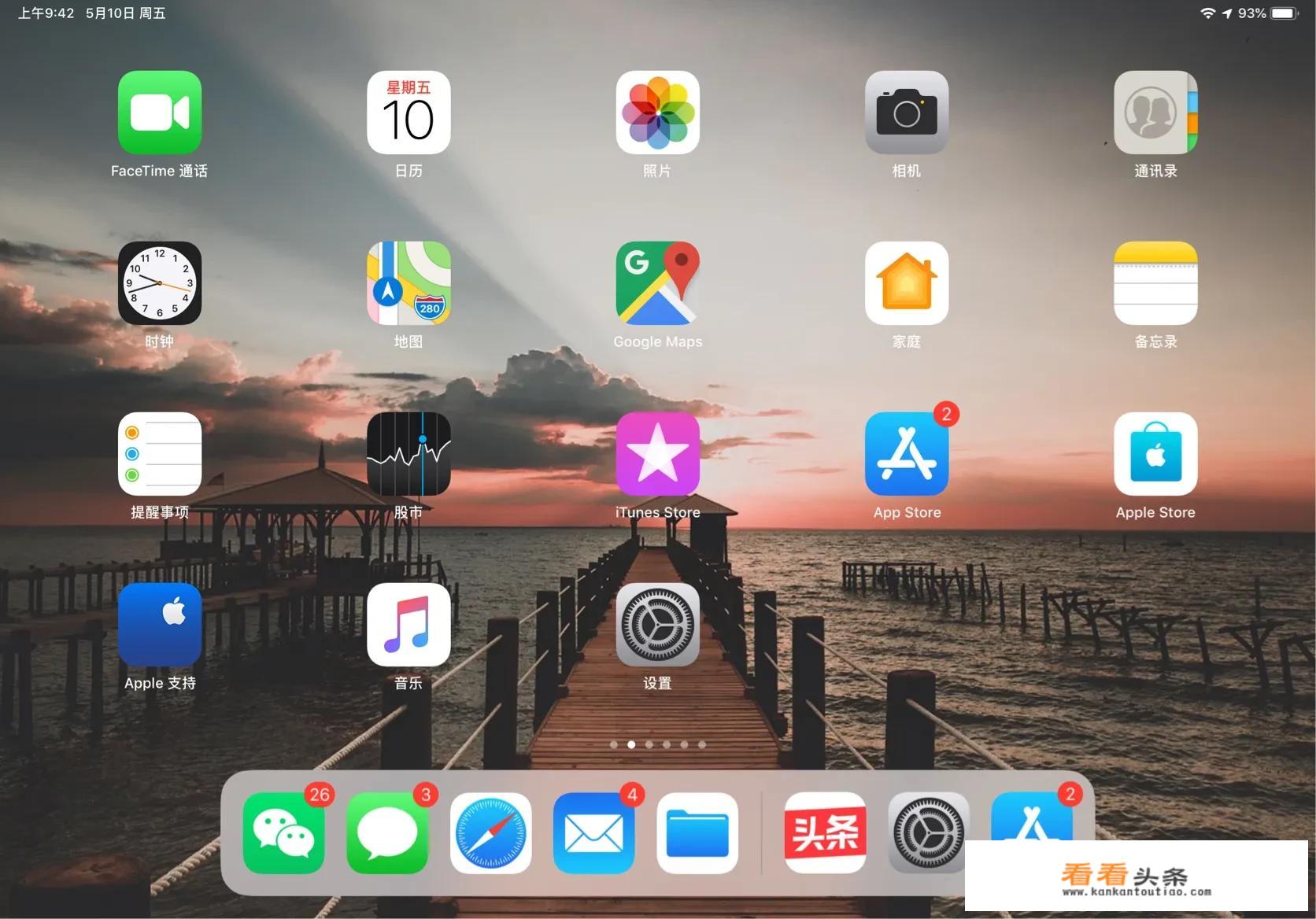Viewport: 1316px width, 919px height.
Task: Launch 头条 app from the dock
Action: tap(825, 833)
